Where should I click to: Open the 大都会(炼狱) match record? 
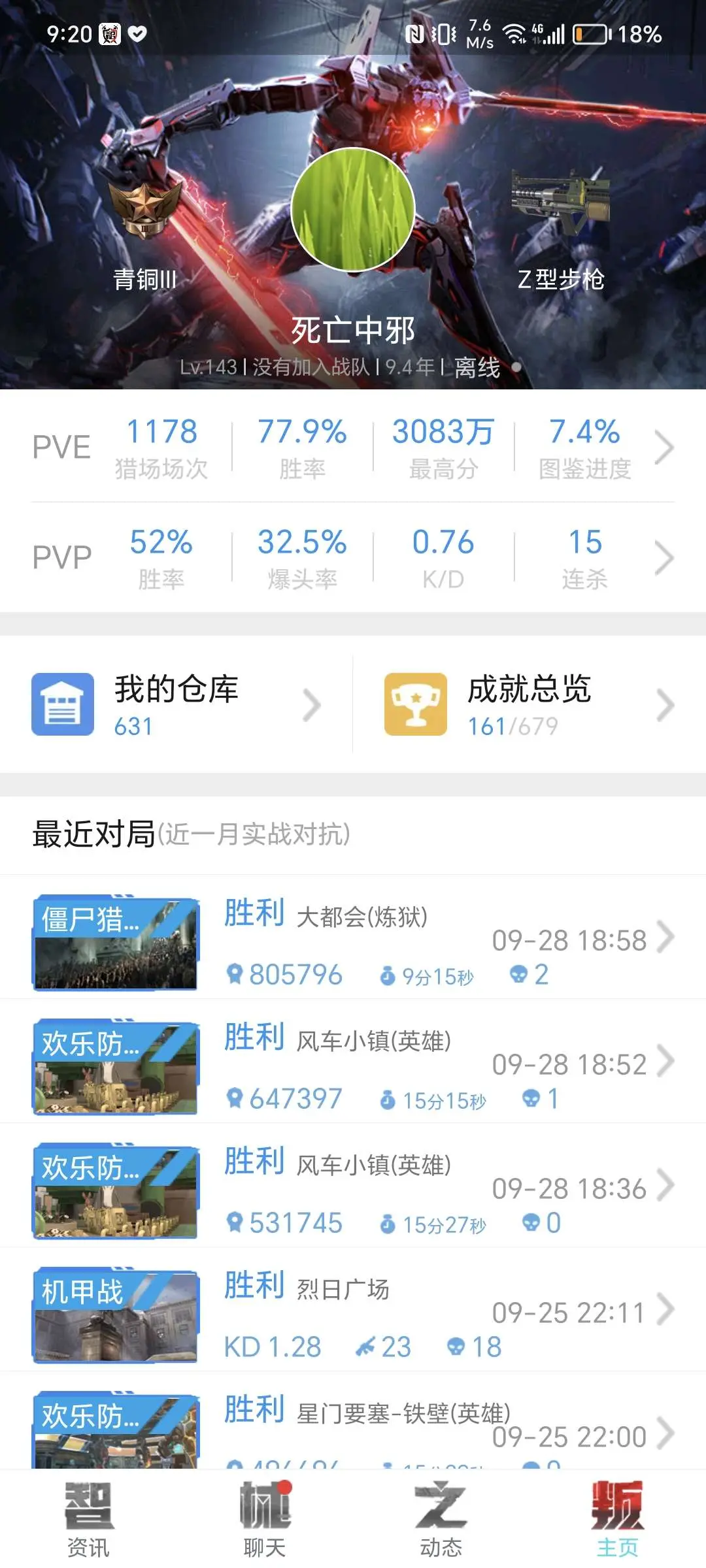click(x=353, y=938)
